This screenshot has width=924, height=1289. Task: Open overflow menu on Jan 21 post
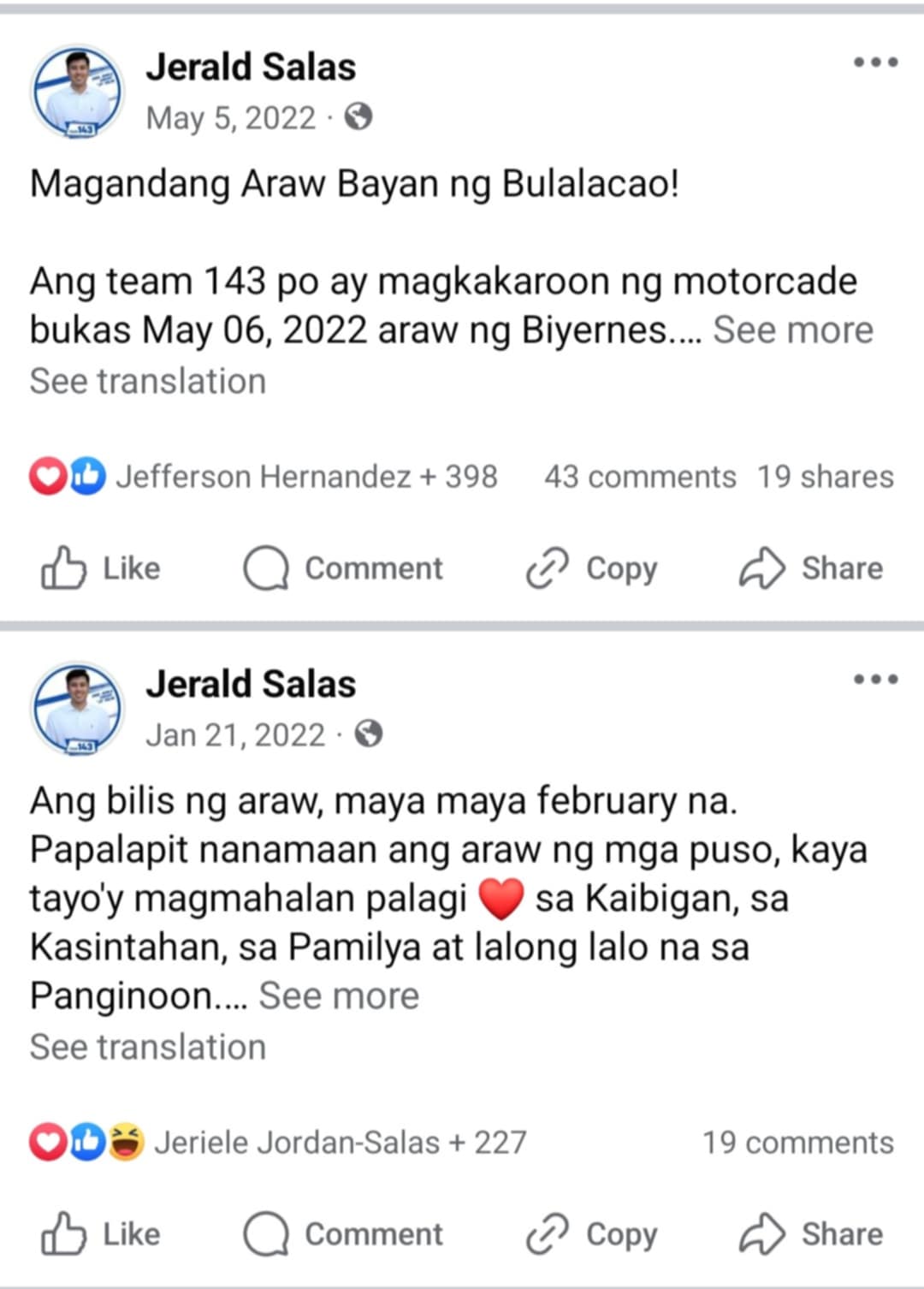(x=875, y=680)
